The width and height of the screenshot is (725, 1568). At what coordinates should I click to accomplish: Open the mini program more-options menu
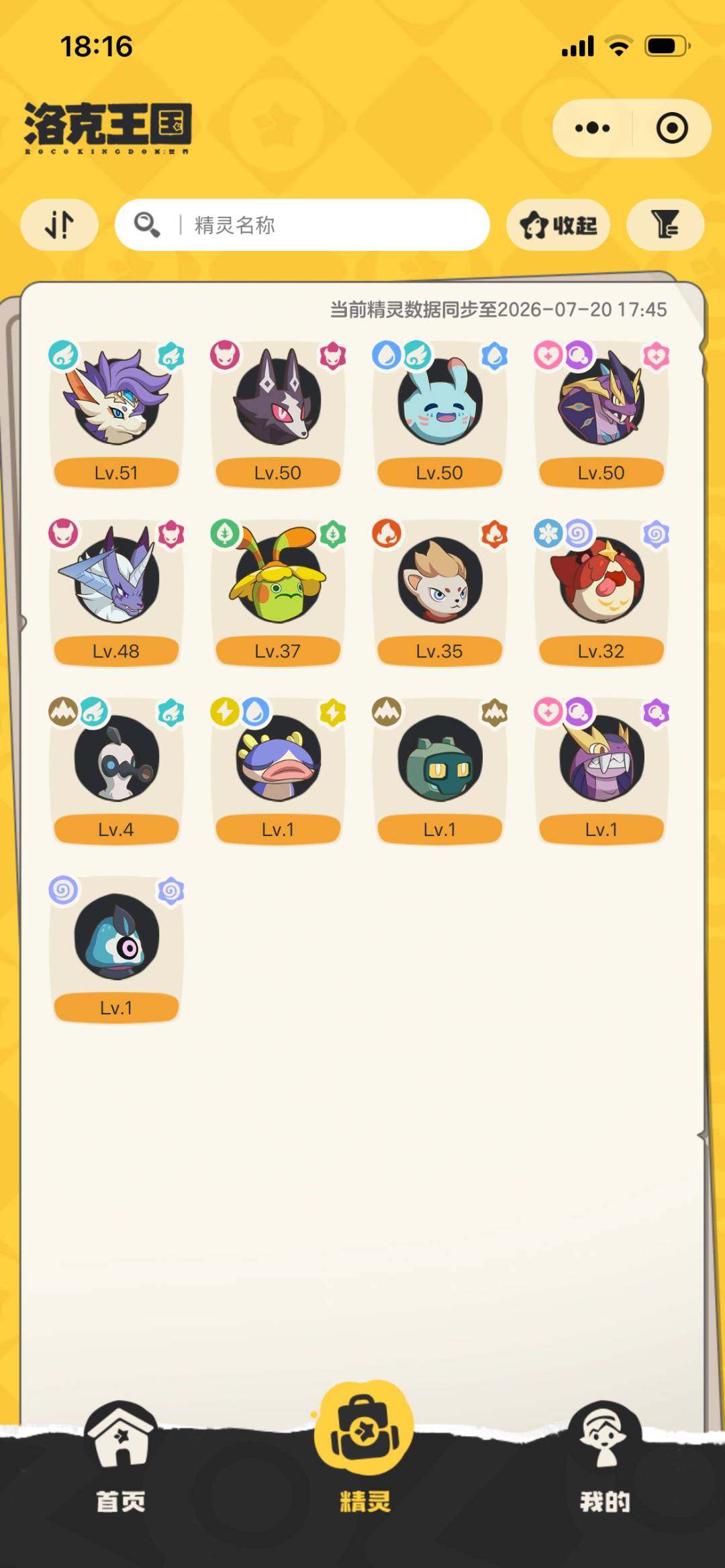click(x=592, y=128)
